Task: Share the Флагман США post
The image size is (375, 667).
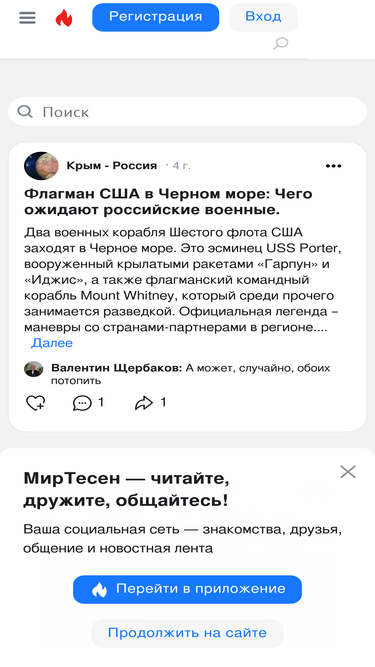Action: pyautogui.click(x=150, y=403)
